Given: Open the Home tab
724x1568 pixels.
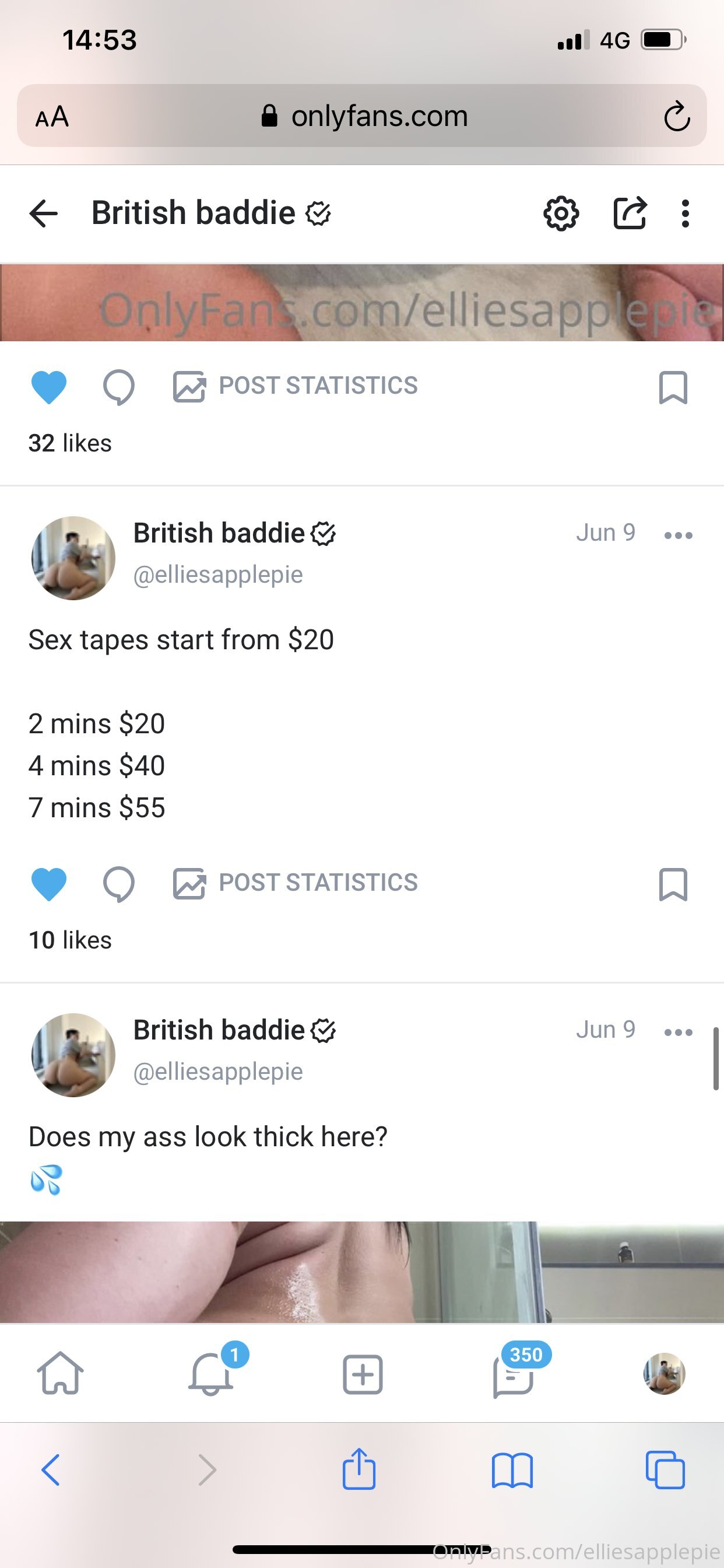Looking at the screenshot, I should click(60, 1374).
